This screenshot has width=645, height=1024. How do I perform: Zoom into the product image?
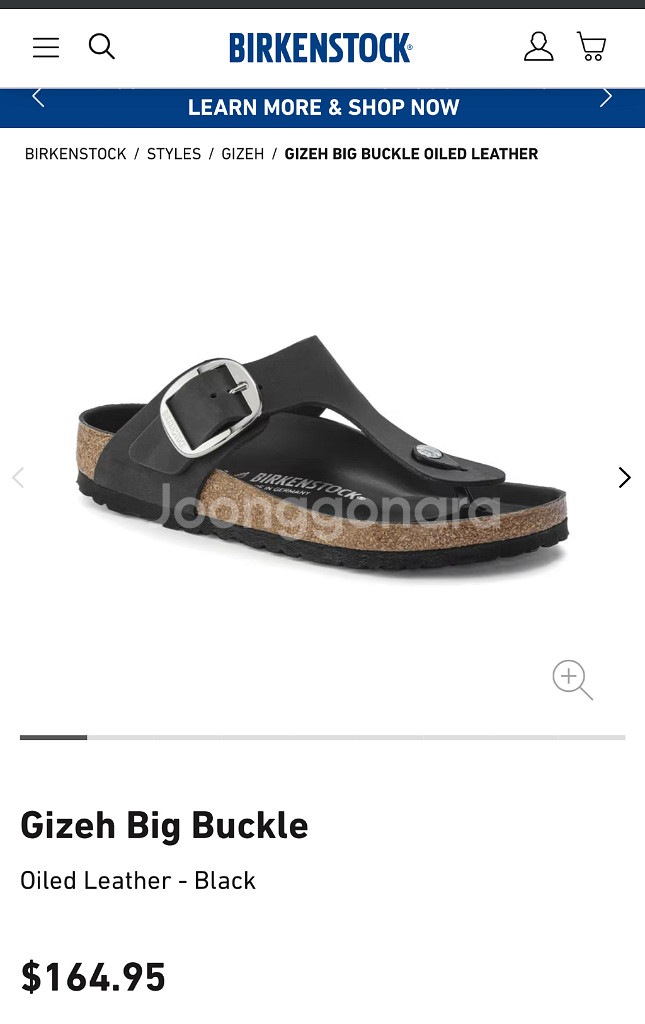572,680
